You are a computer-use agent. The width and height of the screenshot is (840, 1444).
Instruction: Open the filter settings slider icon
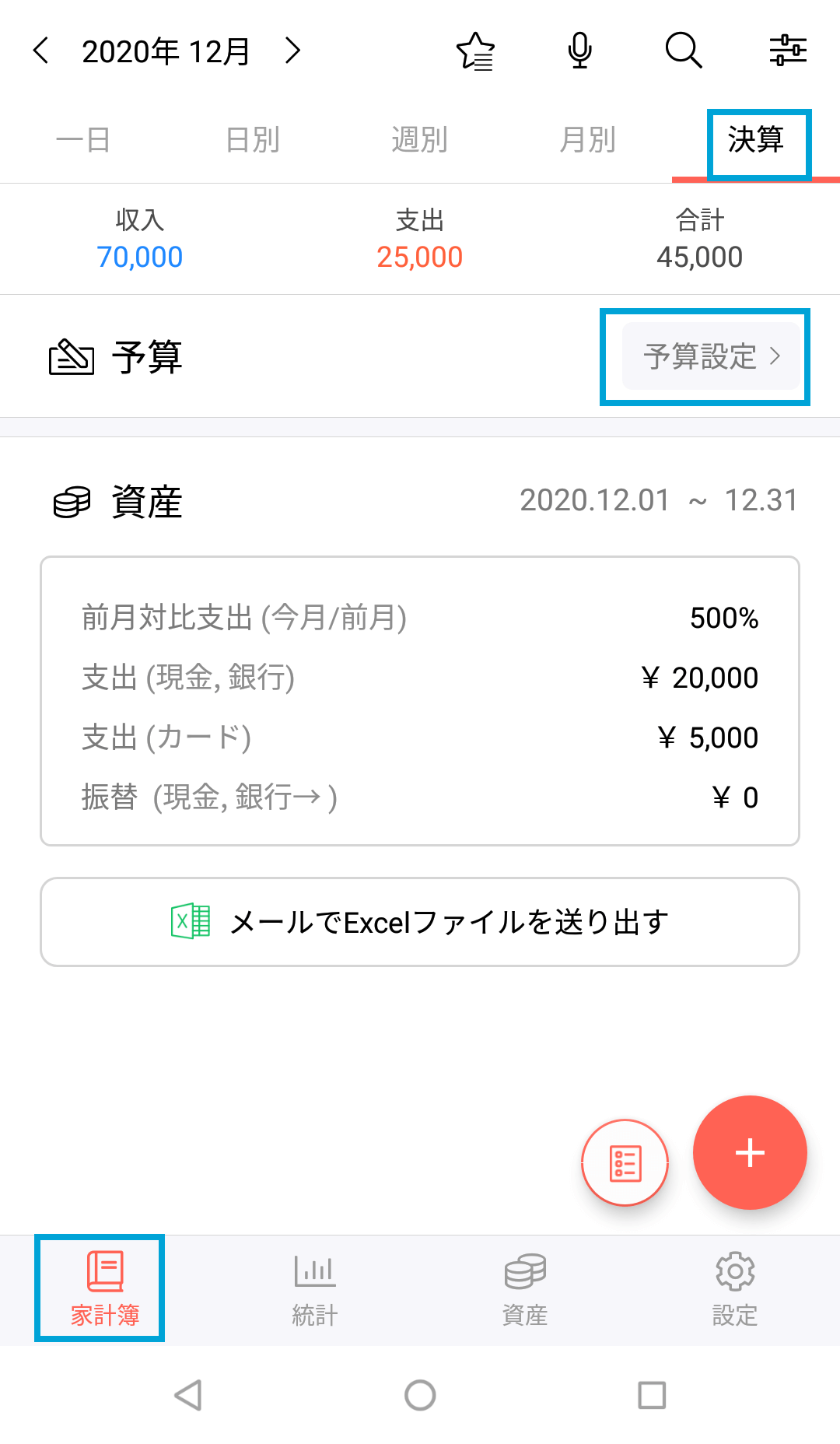pyautogui.click(x=789, y=51)
